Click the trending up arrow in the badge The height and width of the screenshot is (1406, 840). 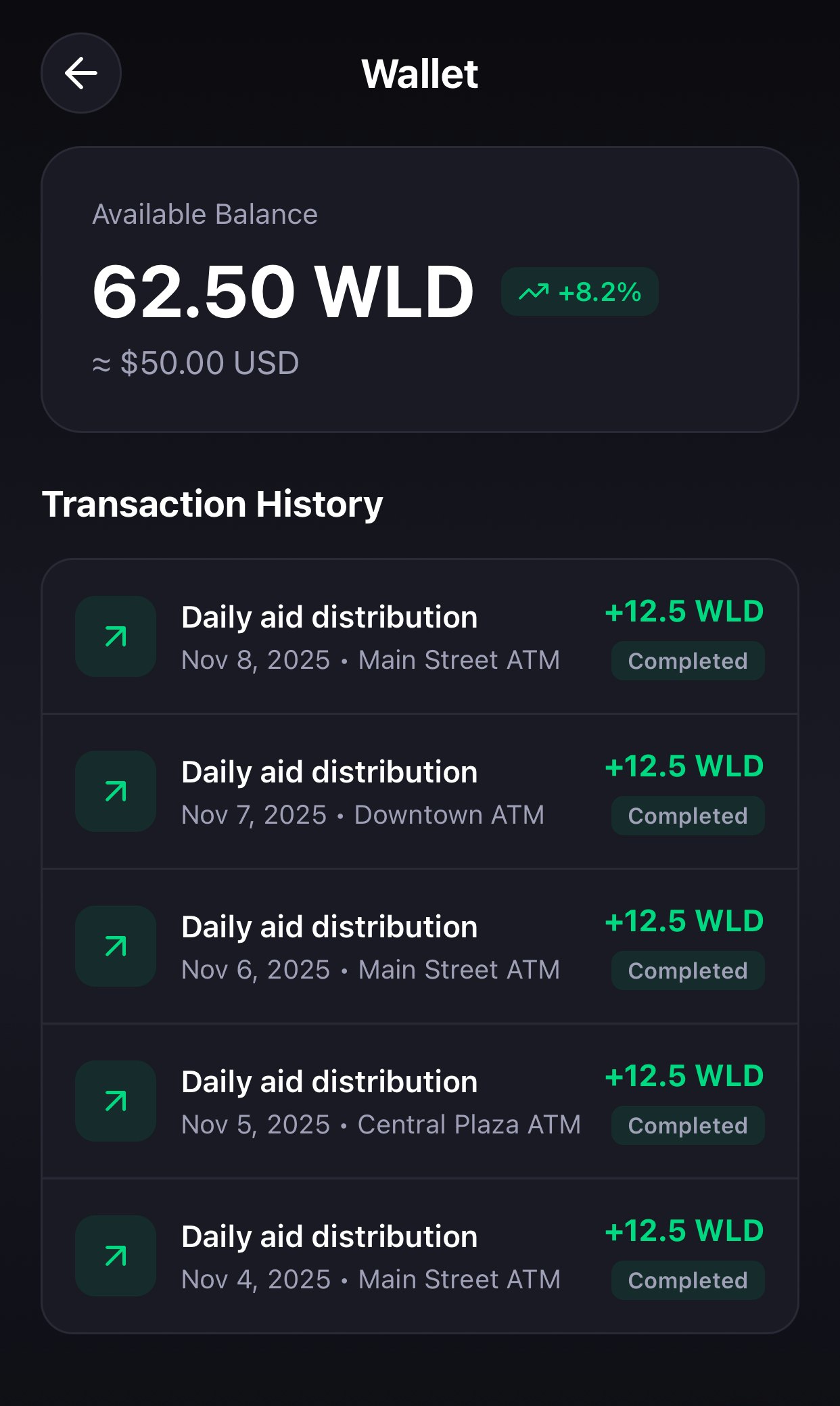coord(534,291)
